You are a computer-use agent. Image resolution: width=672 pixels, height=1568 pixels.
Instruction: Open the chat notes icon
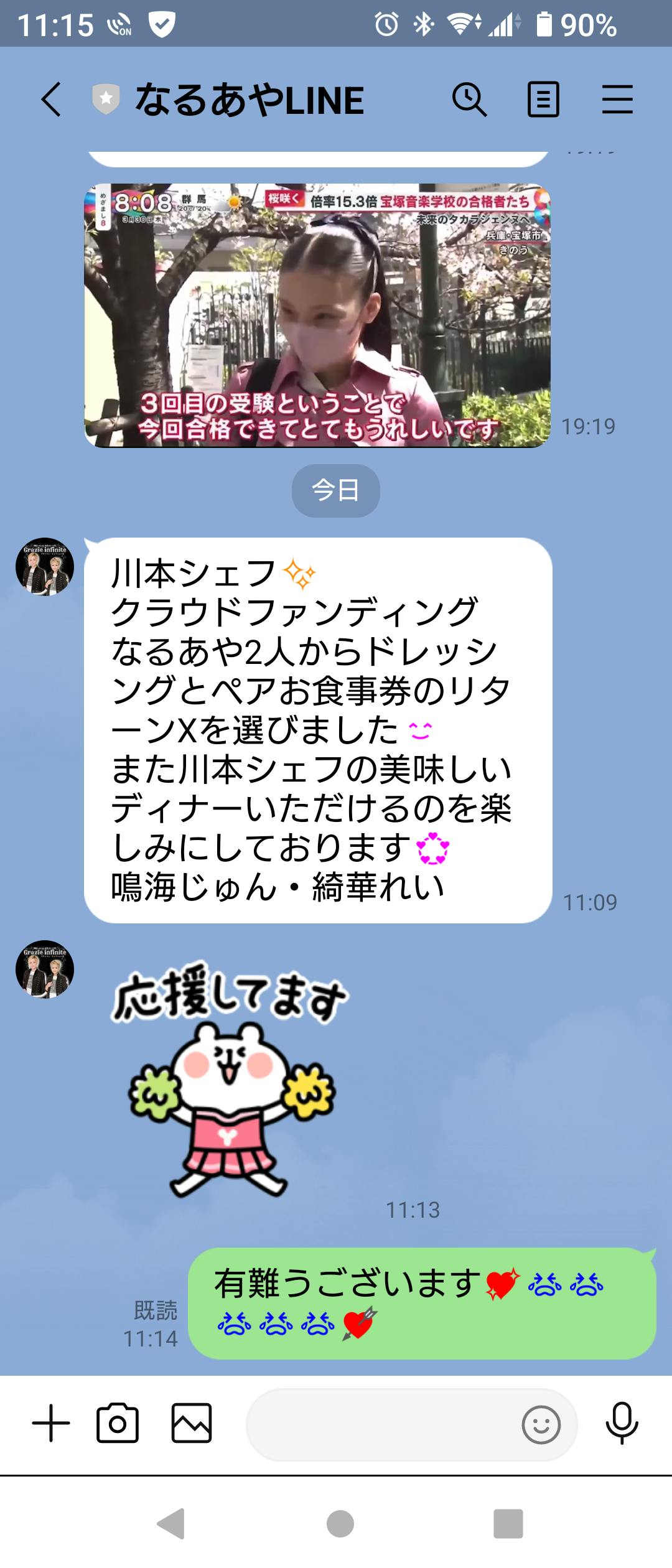tap(543, 100)
